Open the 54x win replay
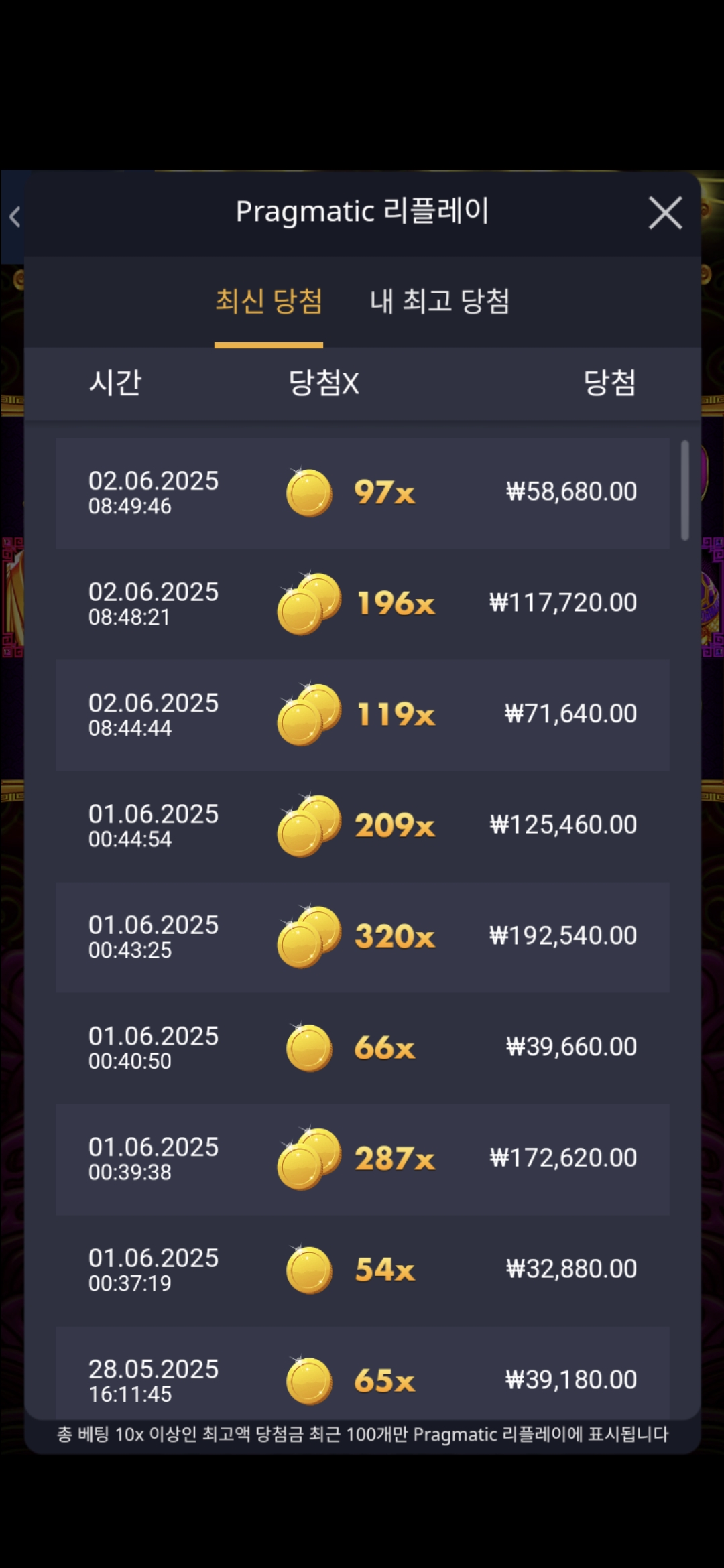The height and width of the screenshot is (1568, 724). click(362, 1270)
